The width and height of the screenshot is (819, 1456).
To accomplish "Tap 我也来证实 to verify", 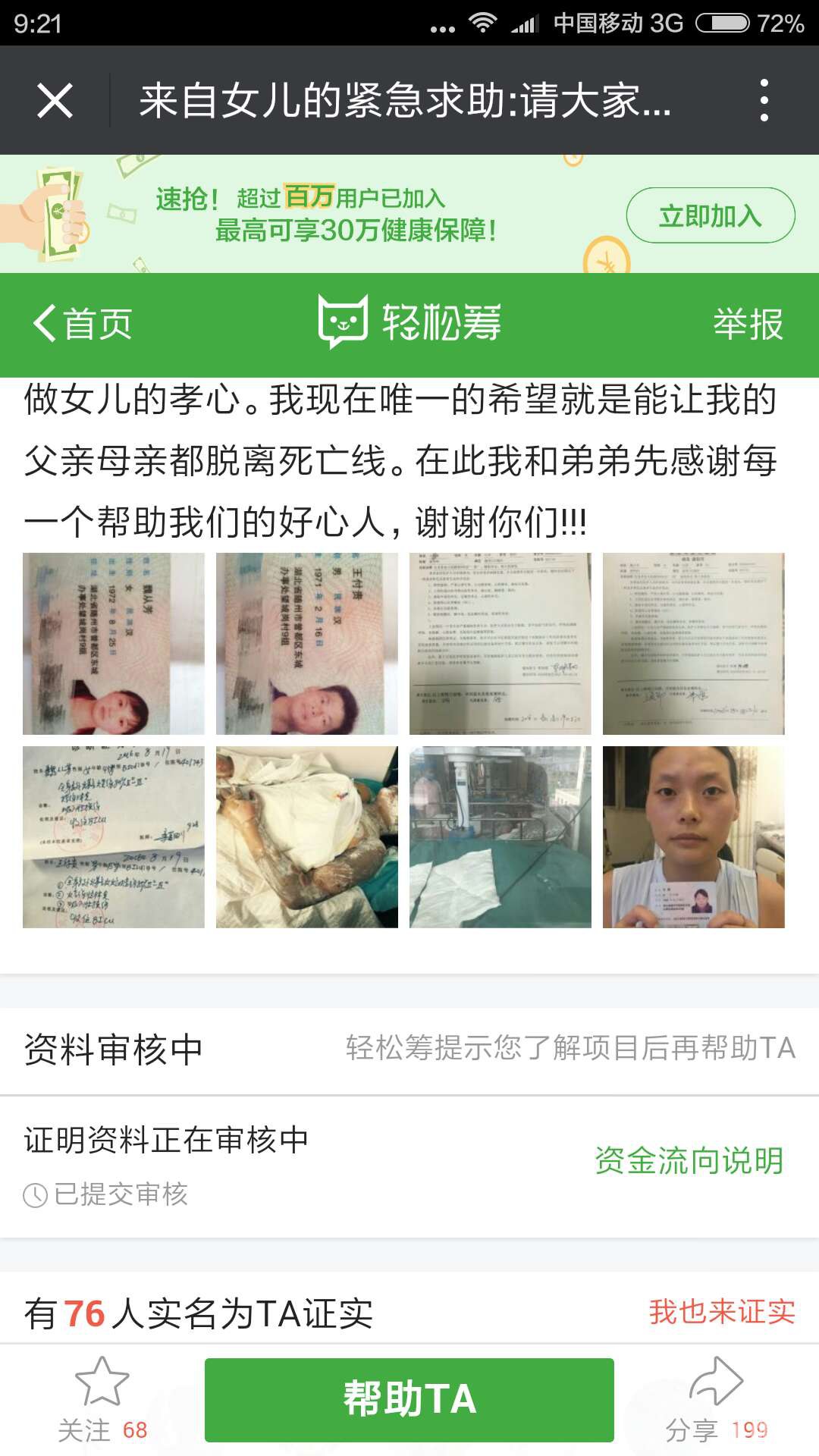I will coord(722,1311).
